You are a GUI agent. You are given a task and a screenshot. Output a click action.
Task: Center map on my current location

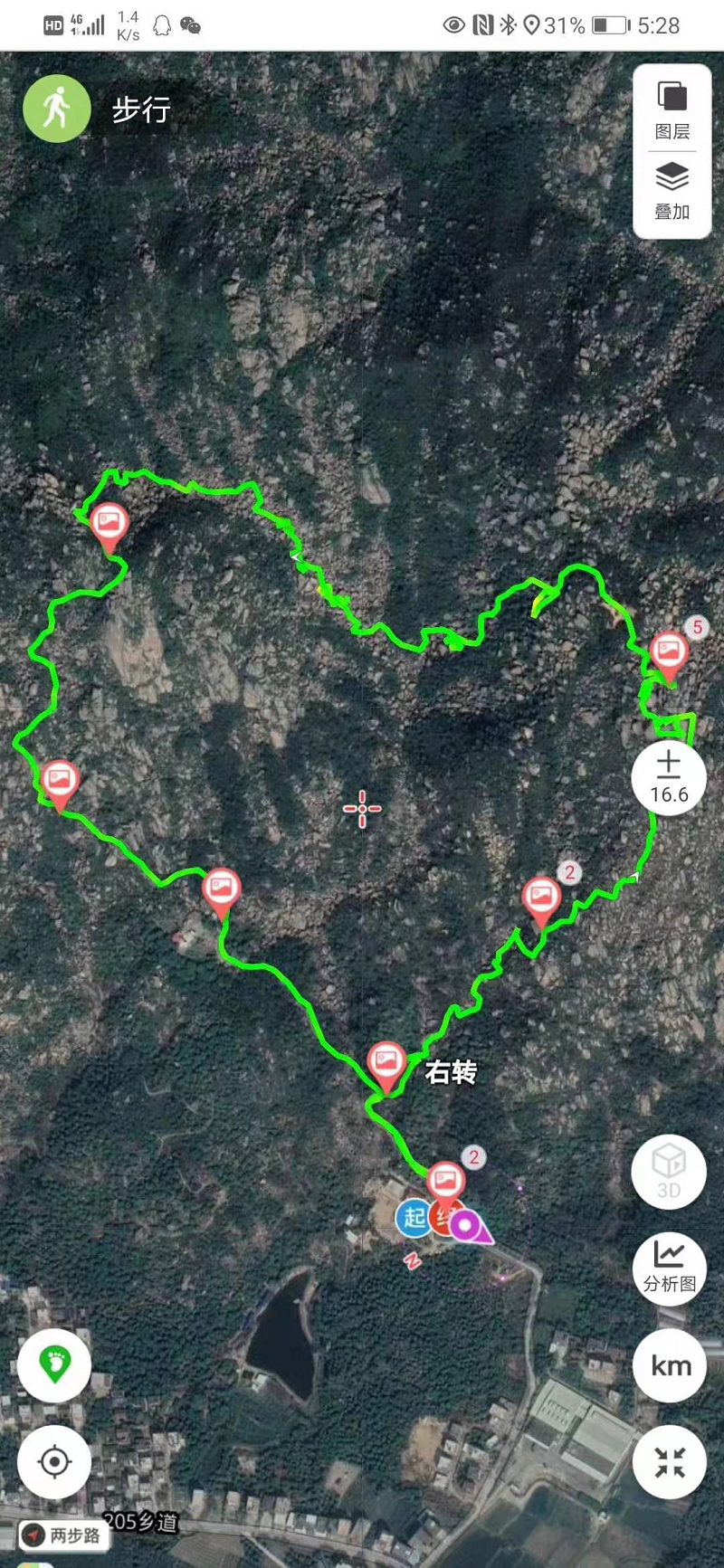[54, 1461]
